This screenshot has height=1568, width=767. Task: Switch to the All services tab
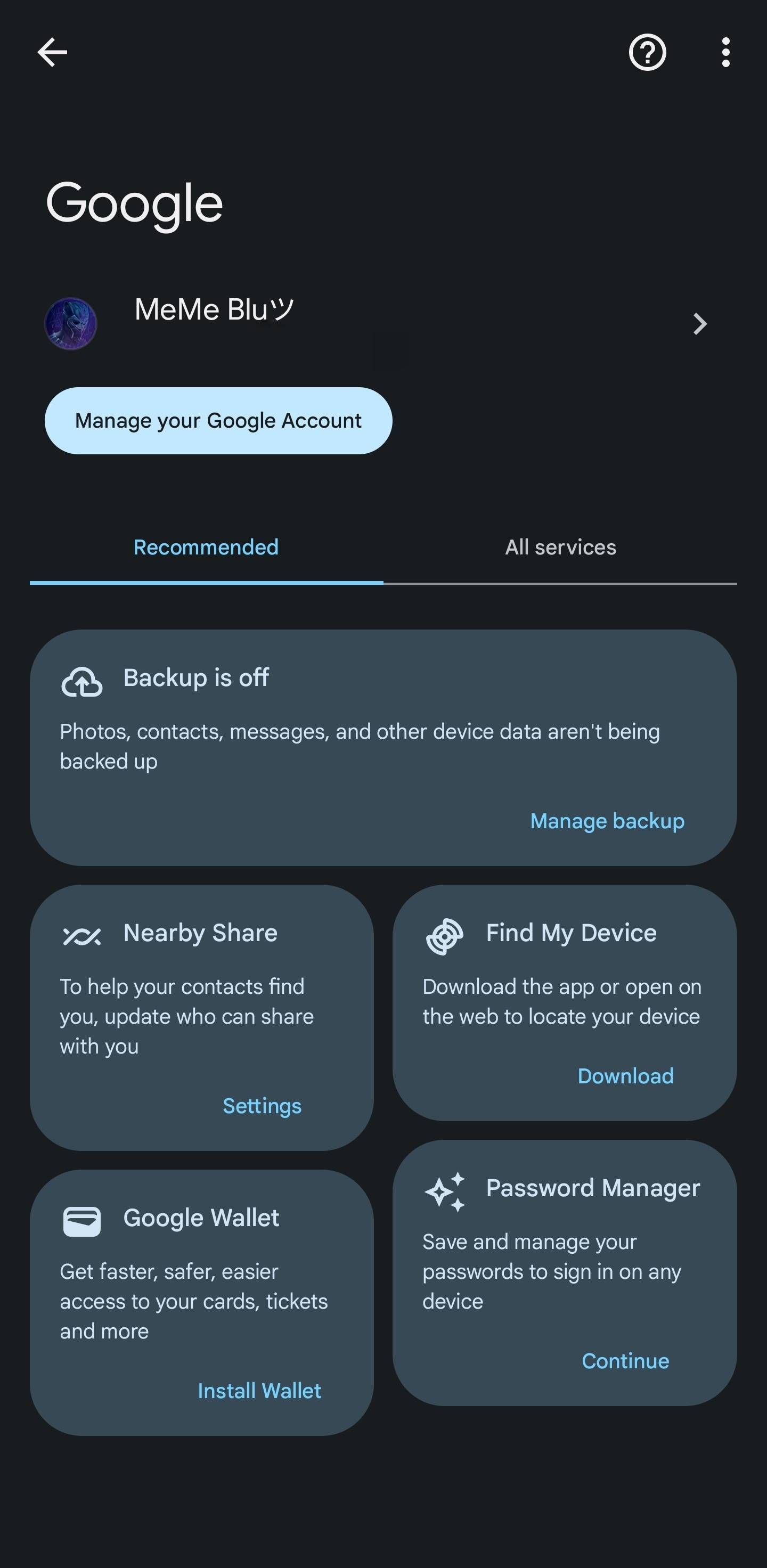(559, 547)
